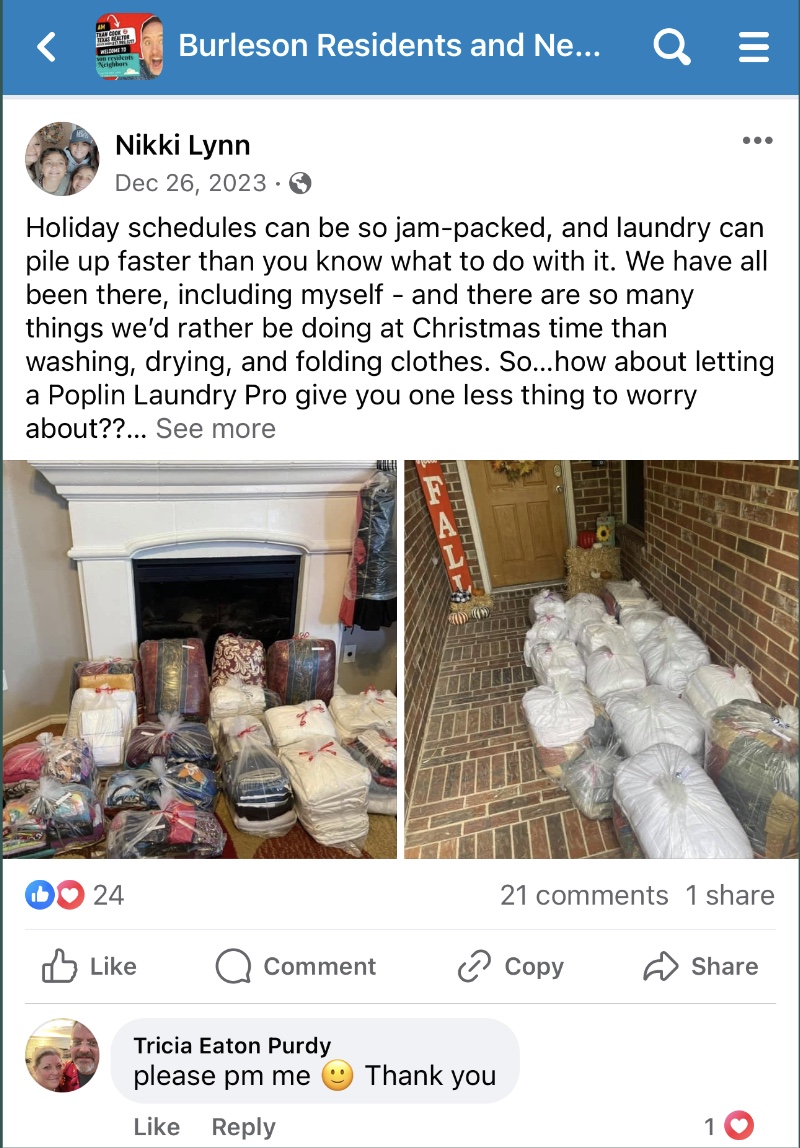The width and height of the screenshot is (800, 1148).
Task: Copy the post link
Action: pos(510,966)
